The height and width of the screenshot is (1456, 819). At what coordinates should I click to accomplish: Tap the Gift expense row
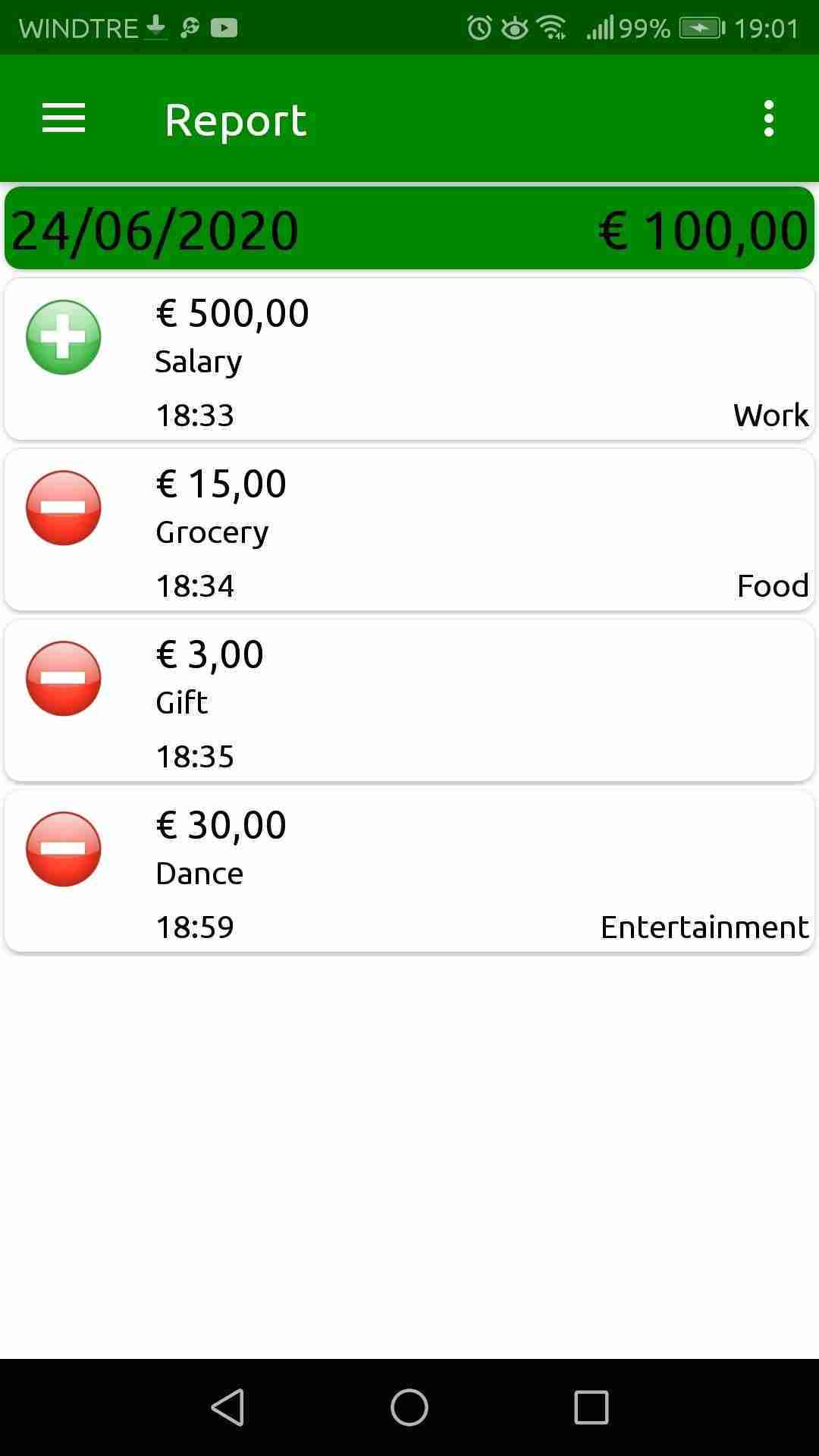click(409, 700)
